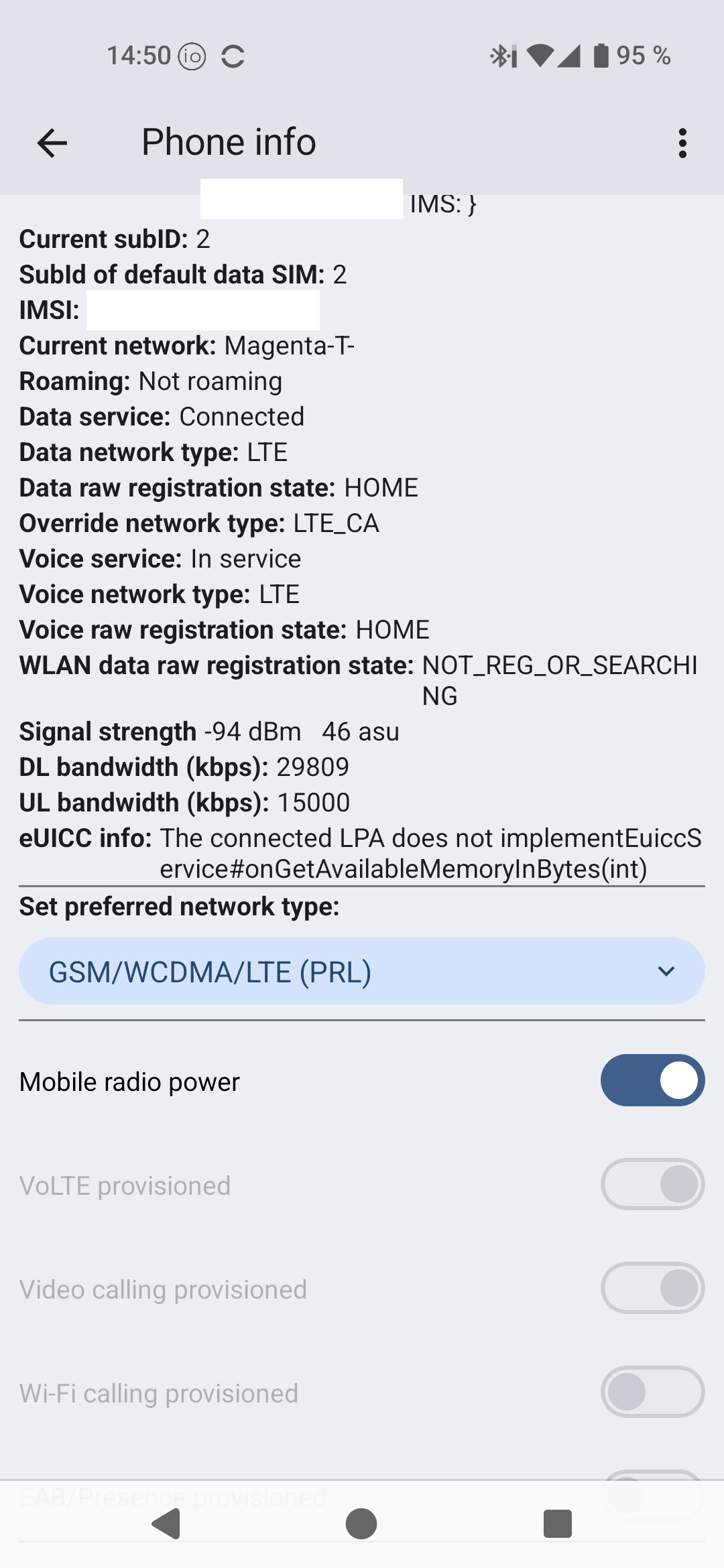
Task: Open the overflow menu
Action: click(x=682, y=143)
